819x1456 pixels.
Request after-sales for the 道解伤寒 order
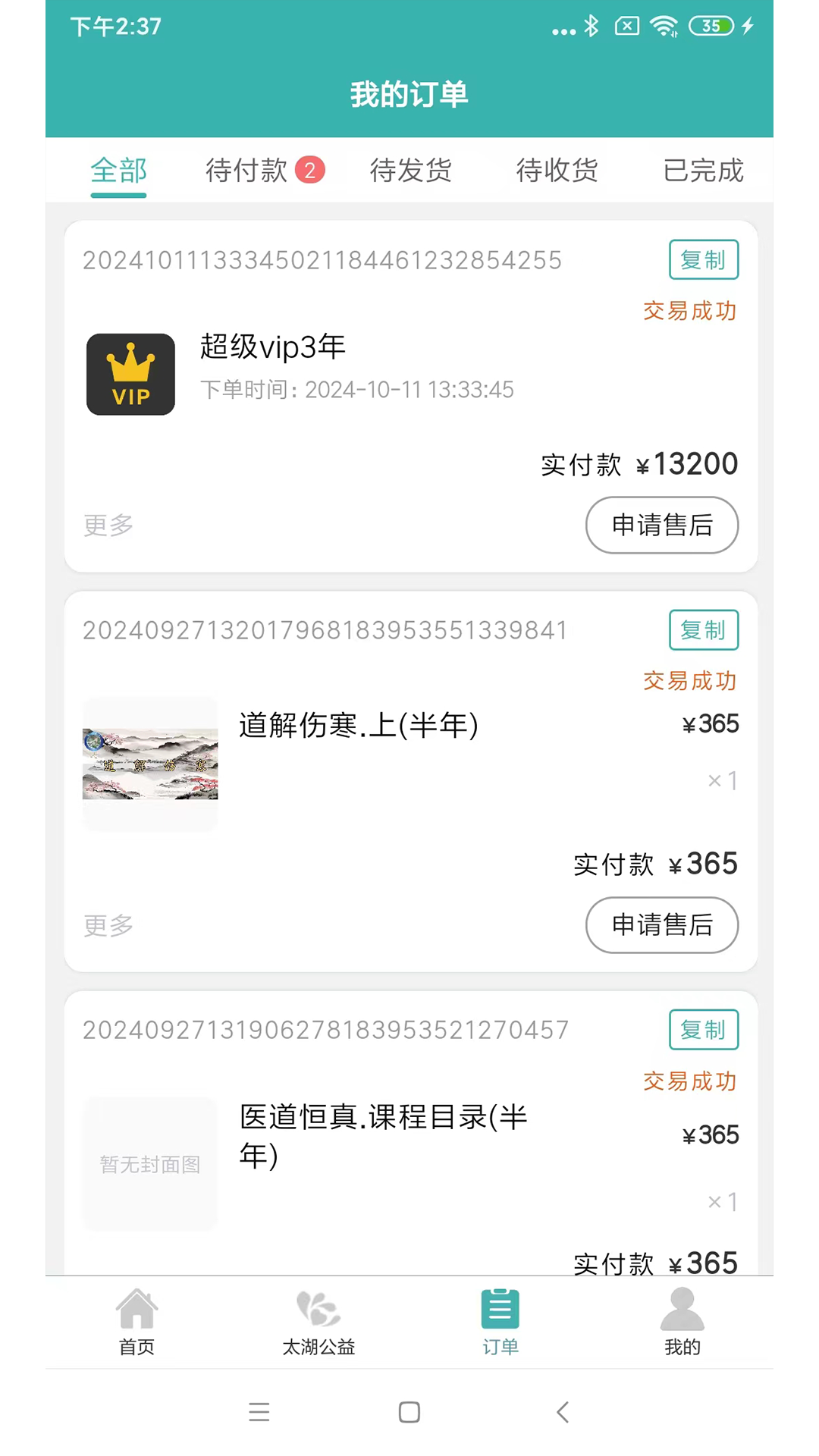coord(661,925)
